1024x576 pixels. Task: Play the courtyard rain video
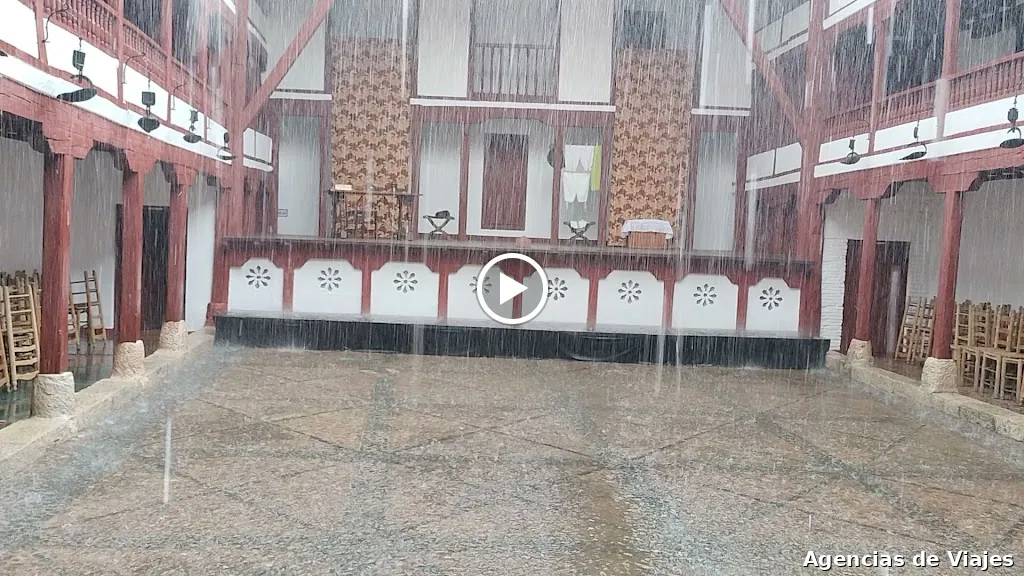(x=511, y=289)
